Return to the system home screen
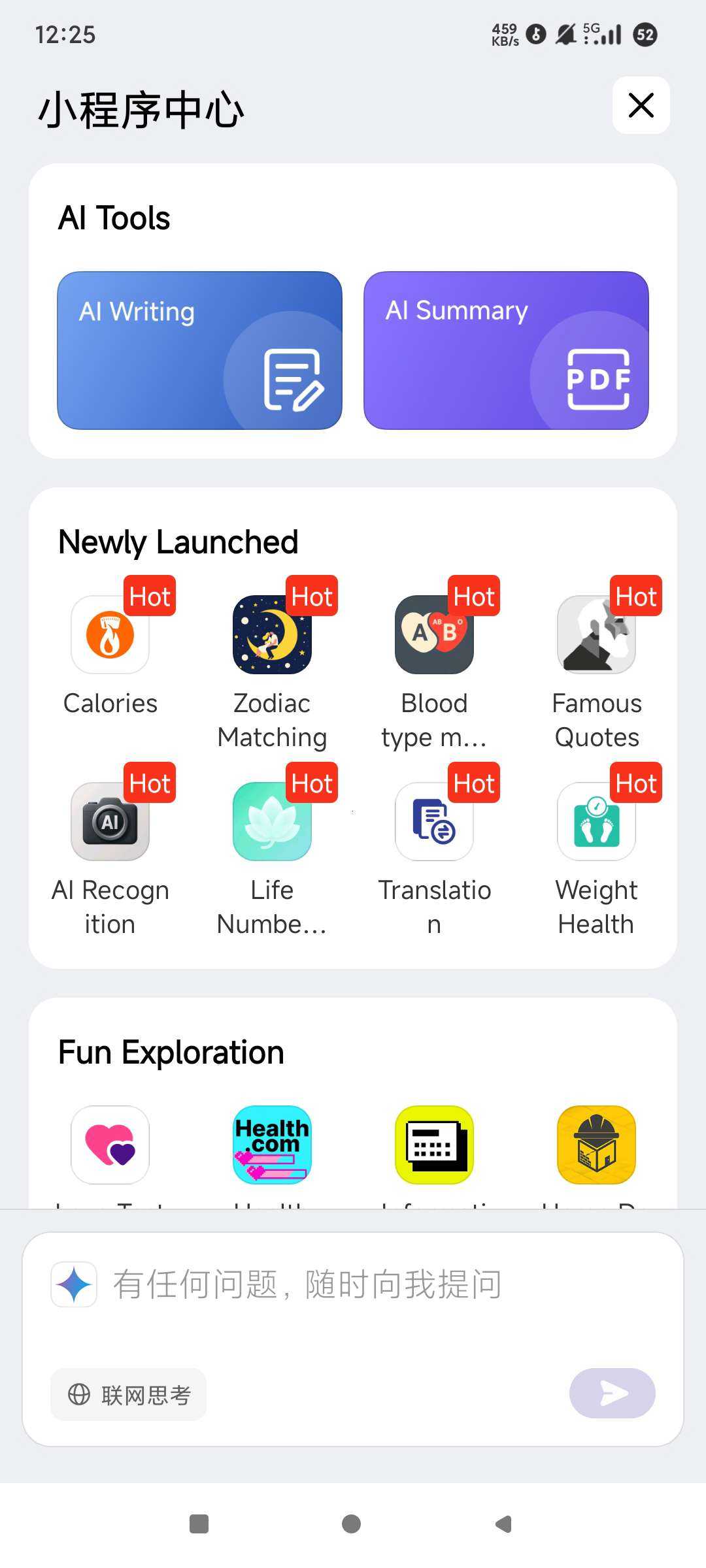 [x=352, y=1524]
